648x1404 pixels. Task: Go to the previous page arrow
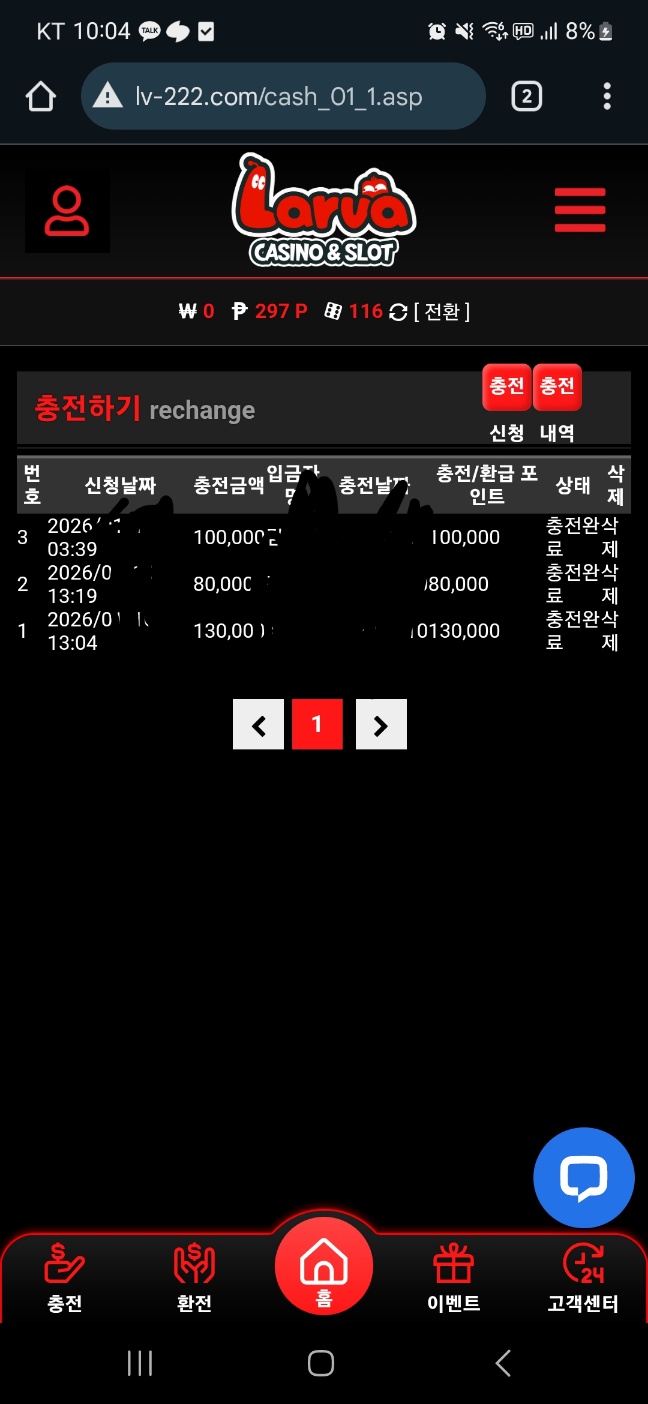pos(259,724)
